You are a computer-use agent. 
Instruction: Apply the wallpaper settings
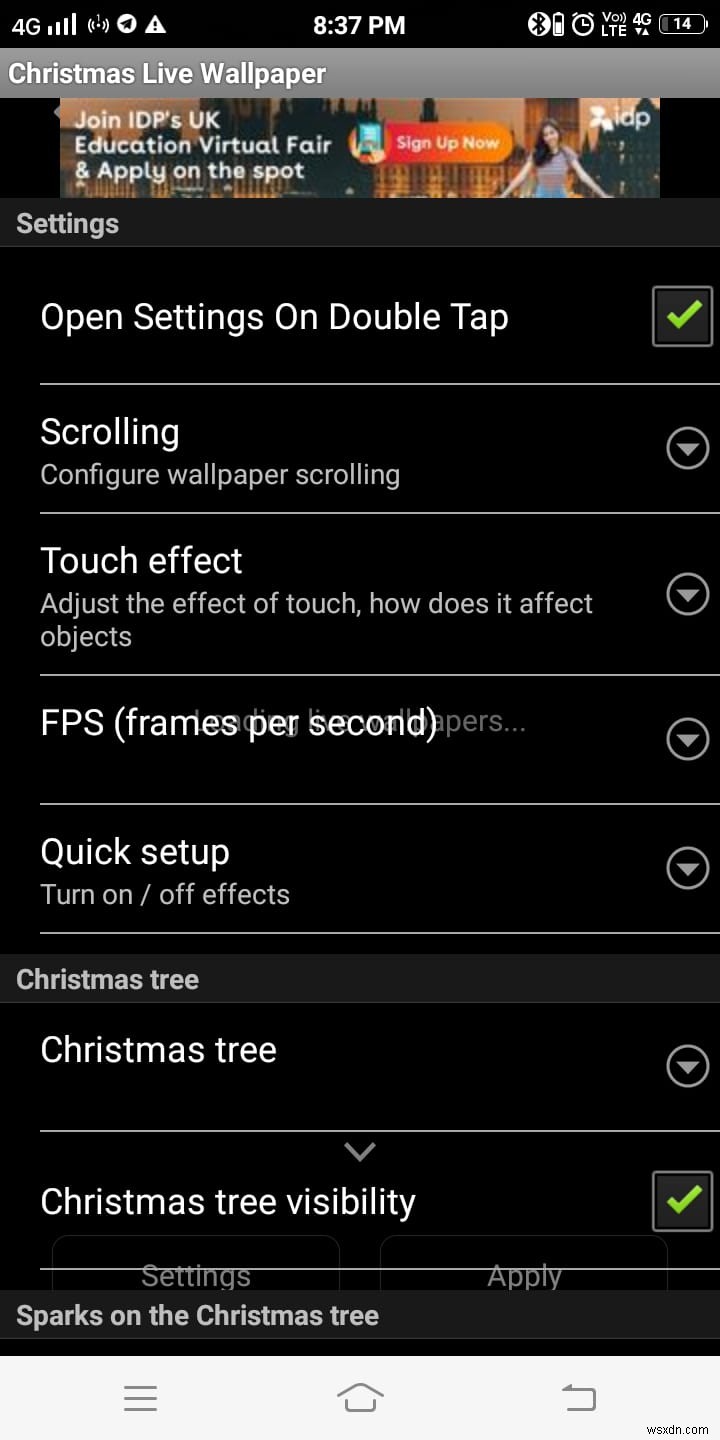point(524,1275)
